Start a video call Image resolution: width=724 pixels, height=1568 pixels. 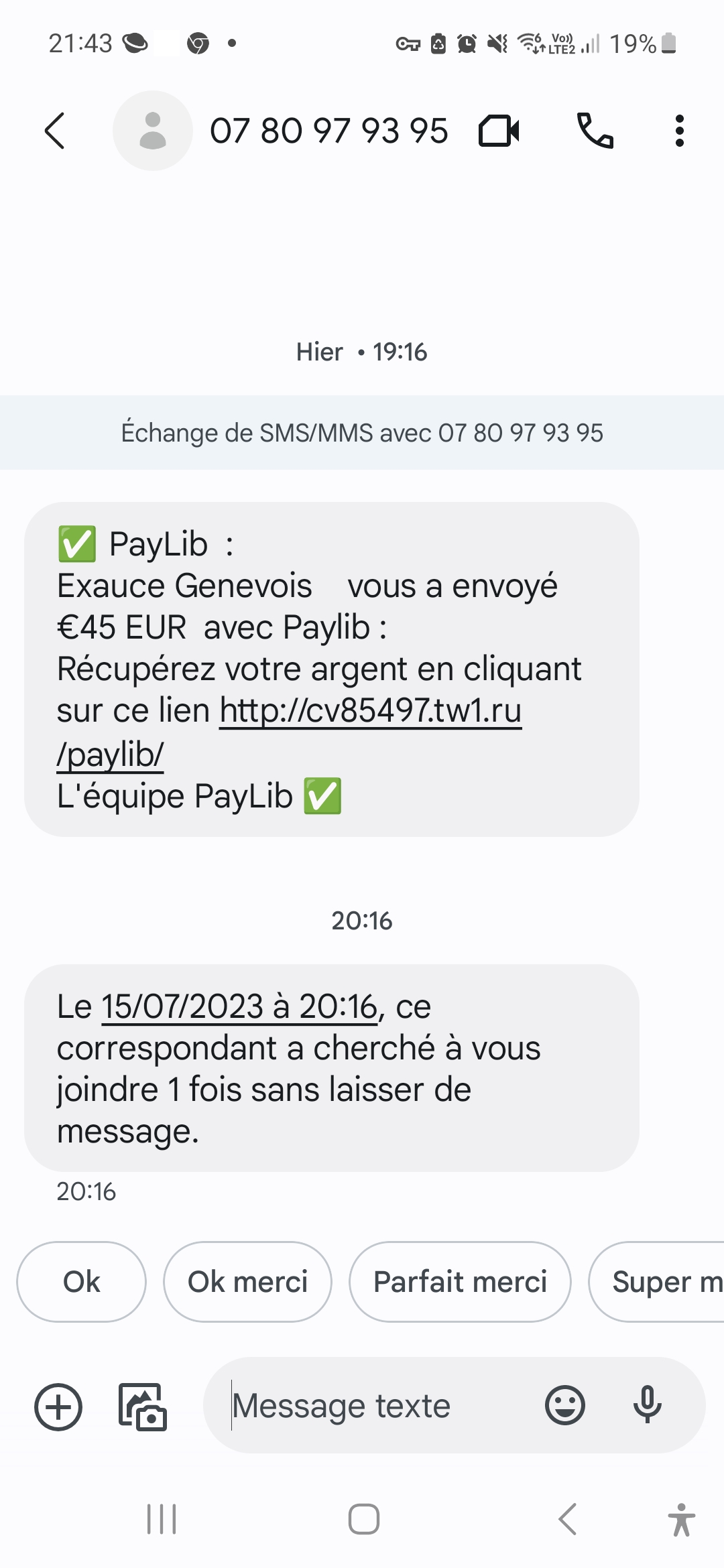coord(499,131)
